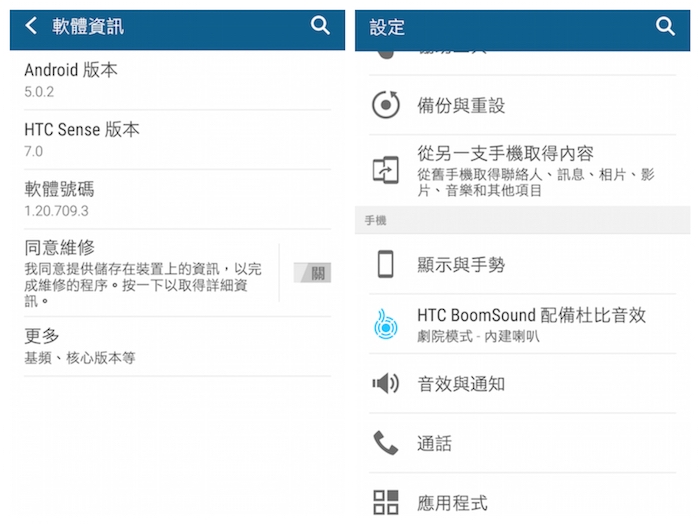Screen dimensions: 700x525
Task: Tap the search icon in the 設定 header
Action: point(665,27)
